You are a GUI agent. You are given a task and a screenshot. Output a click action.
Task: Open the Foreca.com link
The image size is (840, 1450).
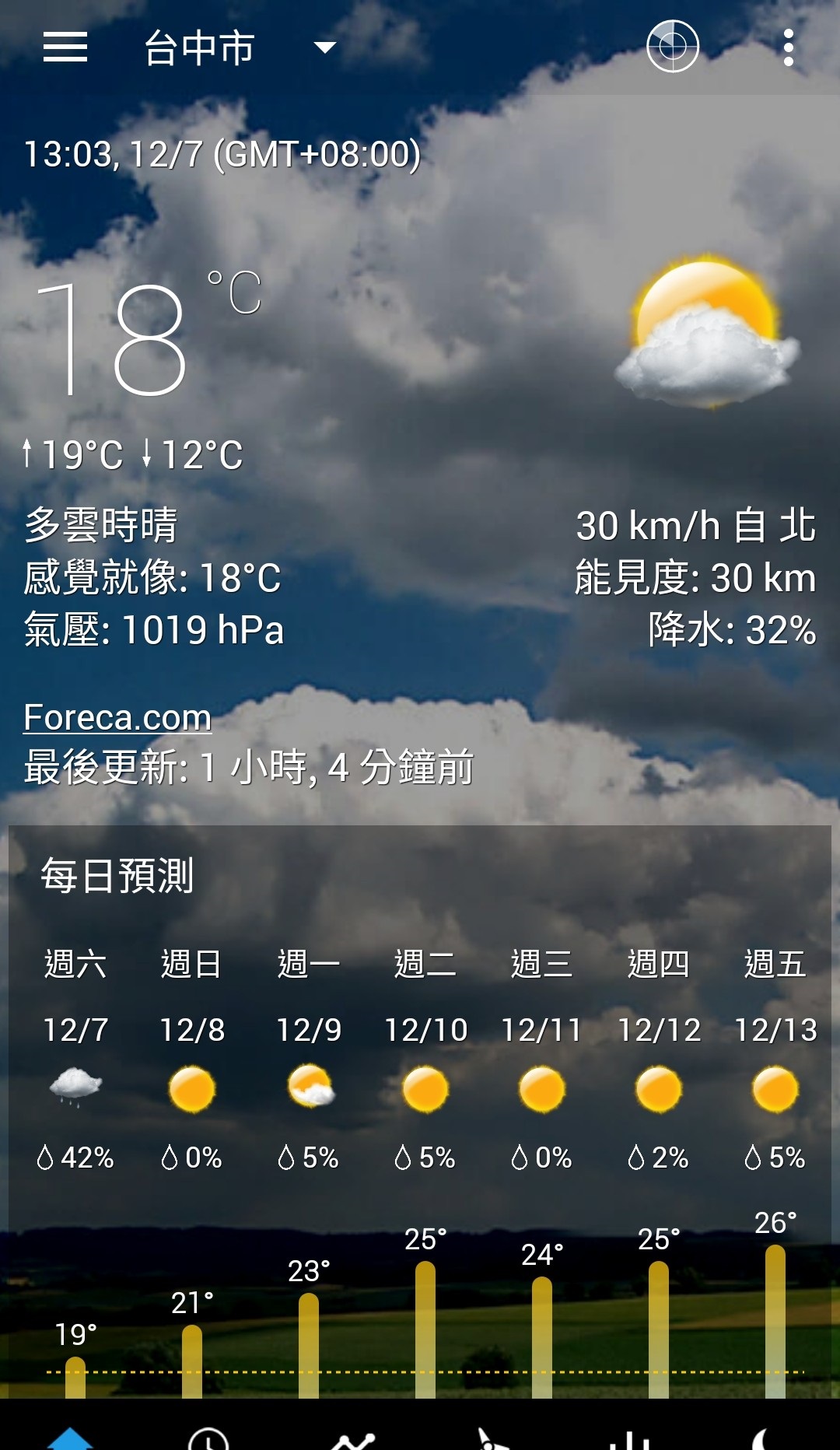point(117,717)
